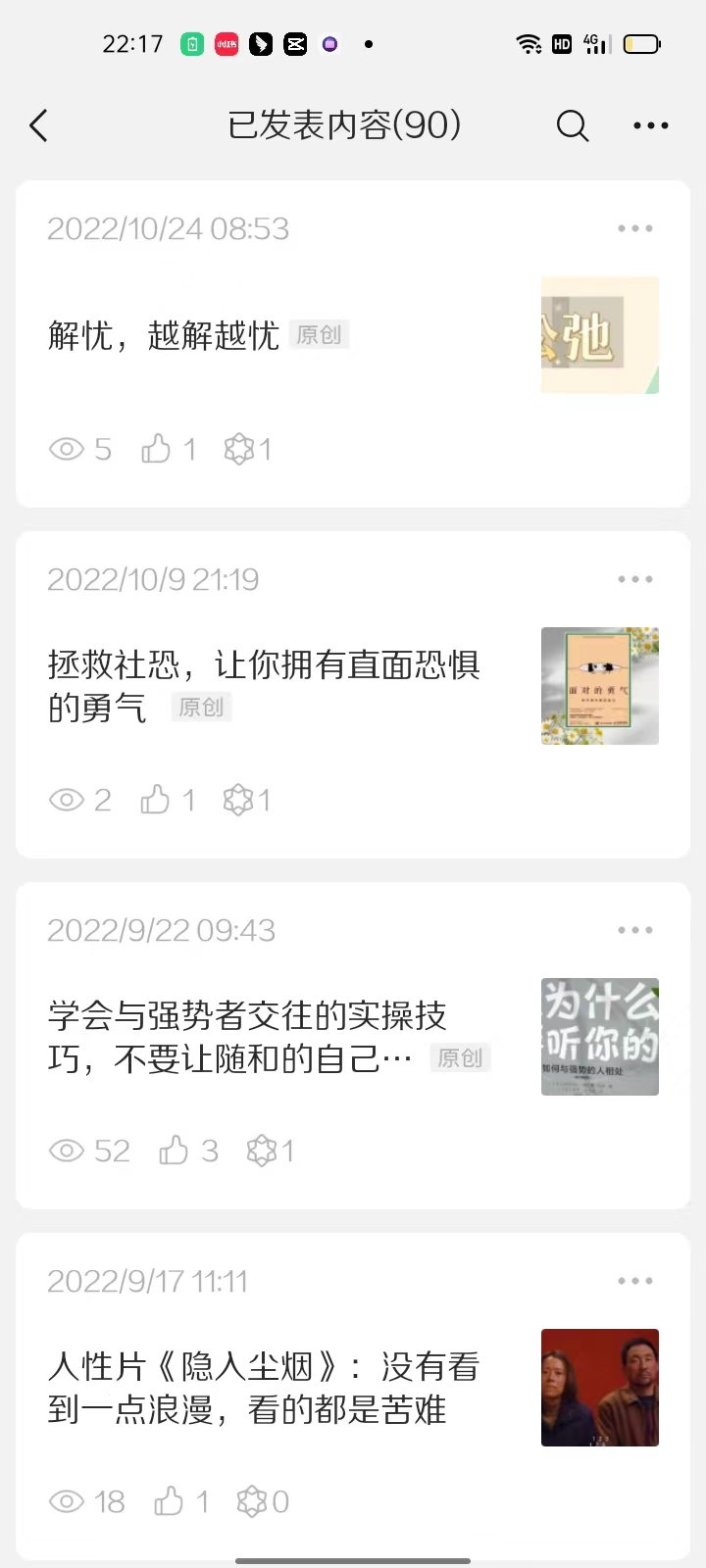Image resolution: width=706 pixels, height=1568 pixels.
Task: Open the top-right overflow menu
Action: coord(651,125)
